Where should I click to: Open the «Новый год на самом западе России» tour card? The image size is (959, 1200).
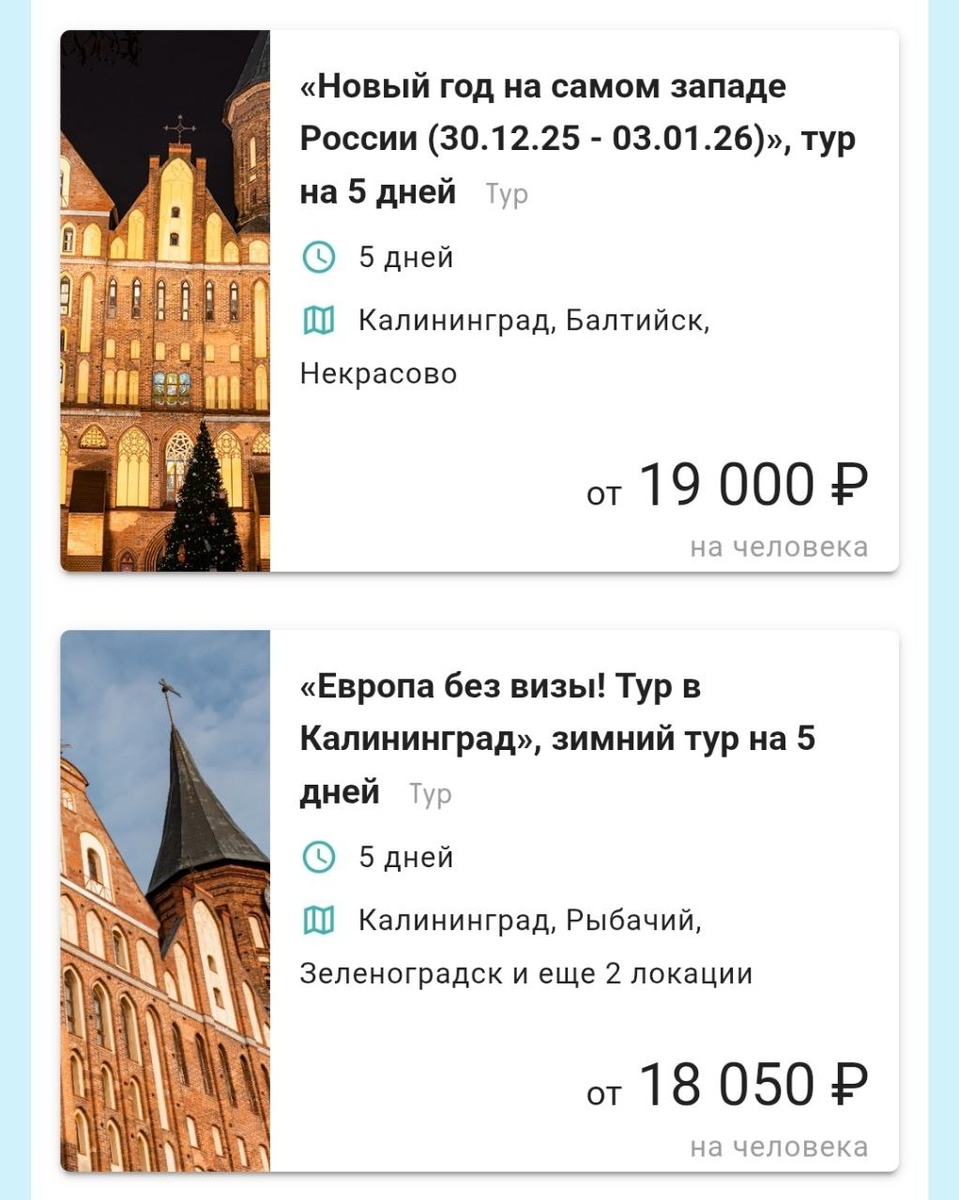(x=577, y=138)
